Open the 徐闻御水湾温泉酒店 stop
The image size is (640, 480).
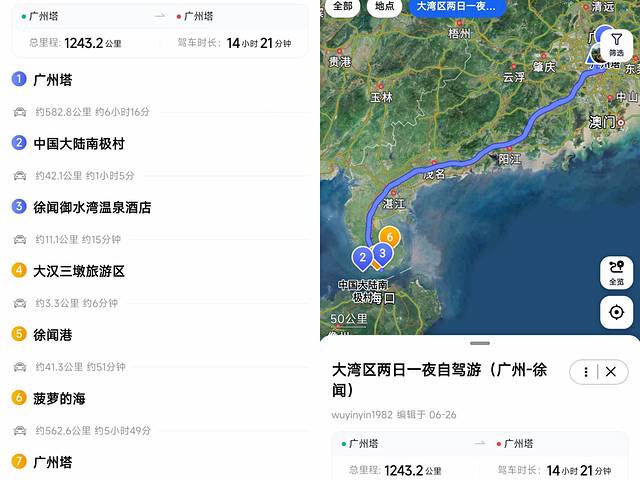(92, 207)
